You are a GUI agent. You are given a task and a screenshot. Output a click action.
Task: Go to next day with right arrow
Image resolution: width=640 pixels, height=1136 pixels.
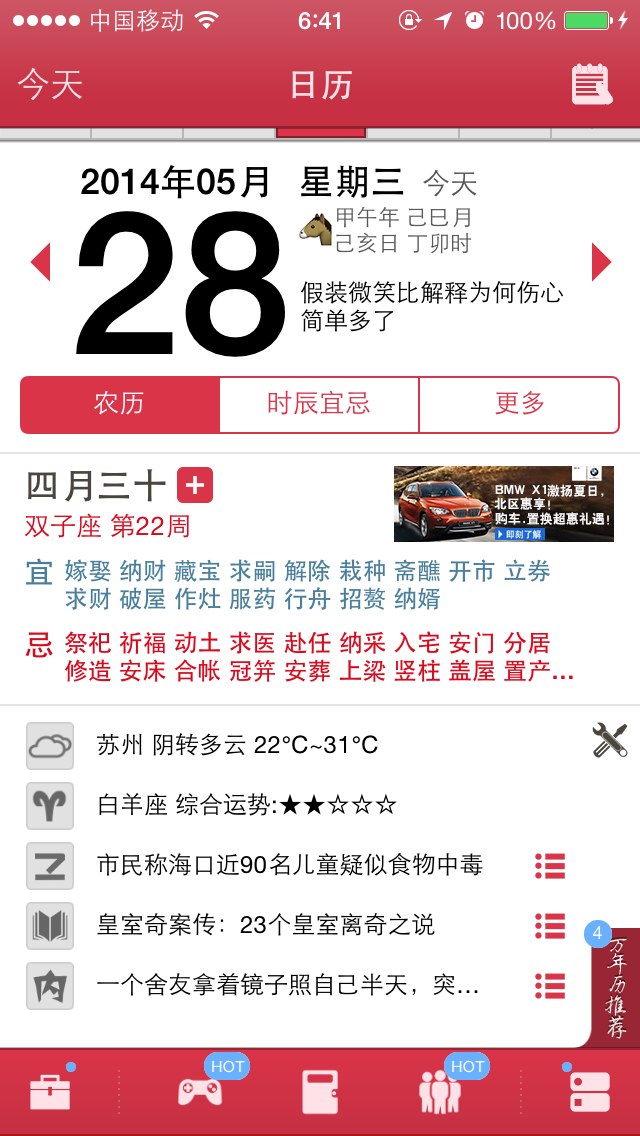601,262
